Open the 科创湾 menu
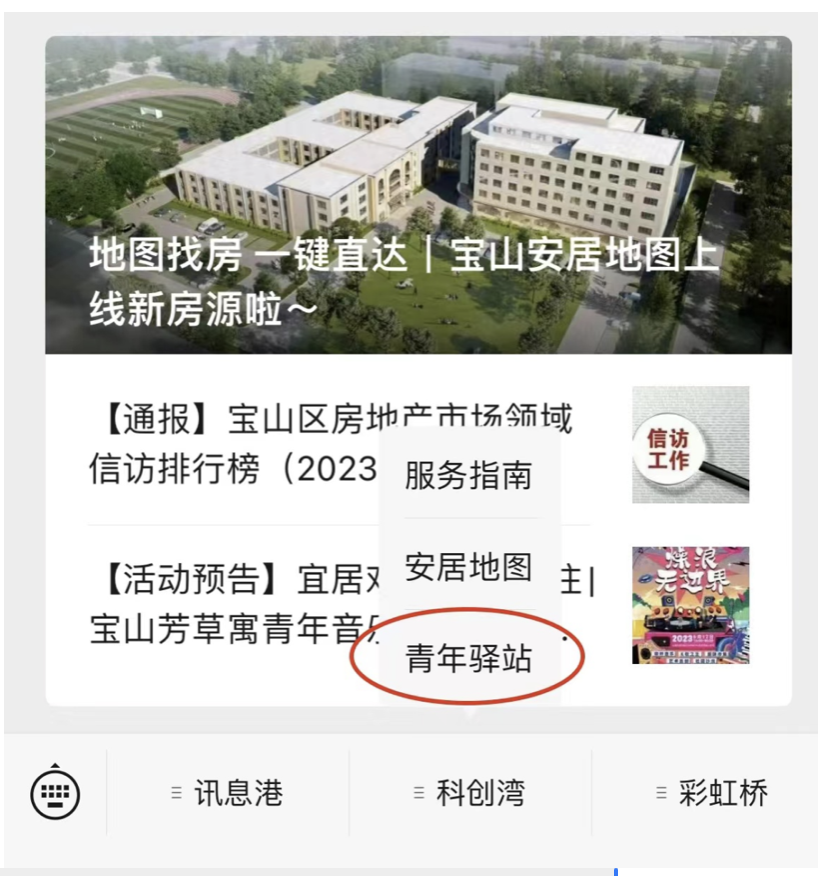This screenshot has width=818, height=876. pos(470,794)
